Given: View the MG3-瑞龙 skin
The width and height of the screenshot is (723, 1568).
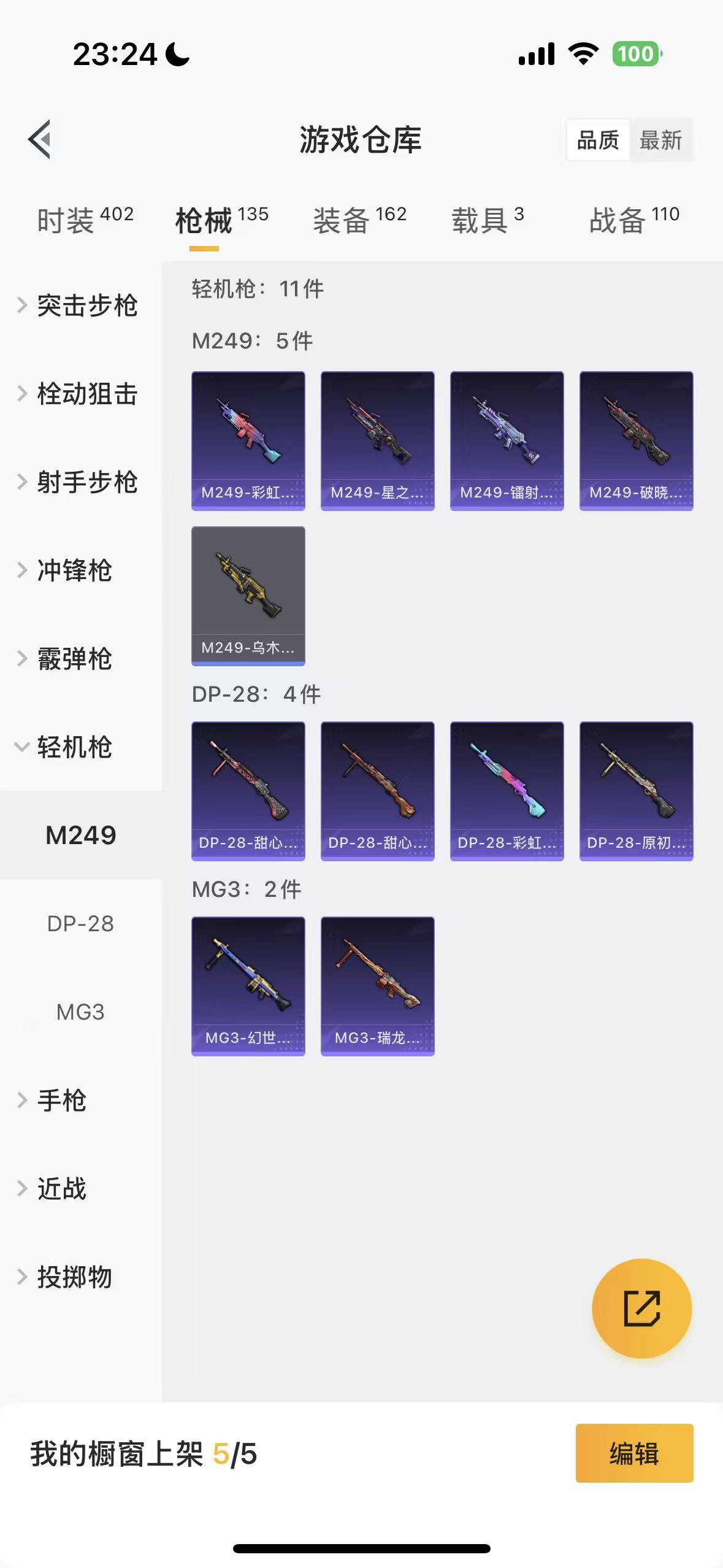Looking at the screenshot, I should click(377, 986).
